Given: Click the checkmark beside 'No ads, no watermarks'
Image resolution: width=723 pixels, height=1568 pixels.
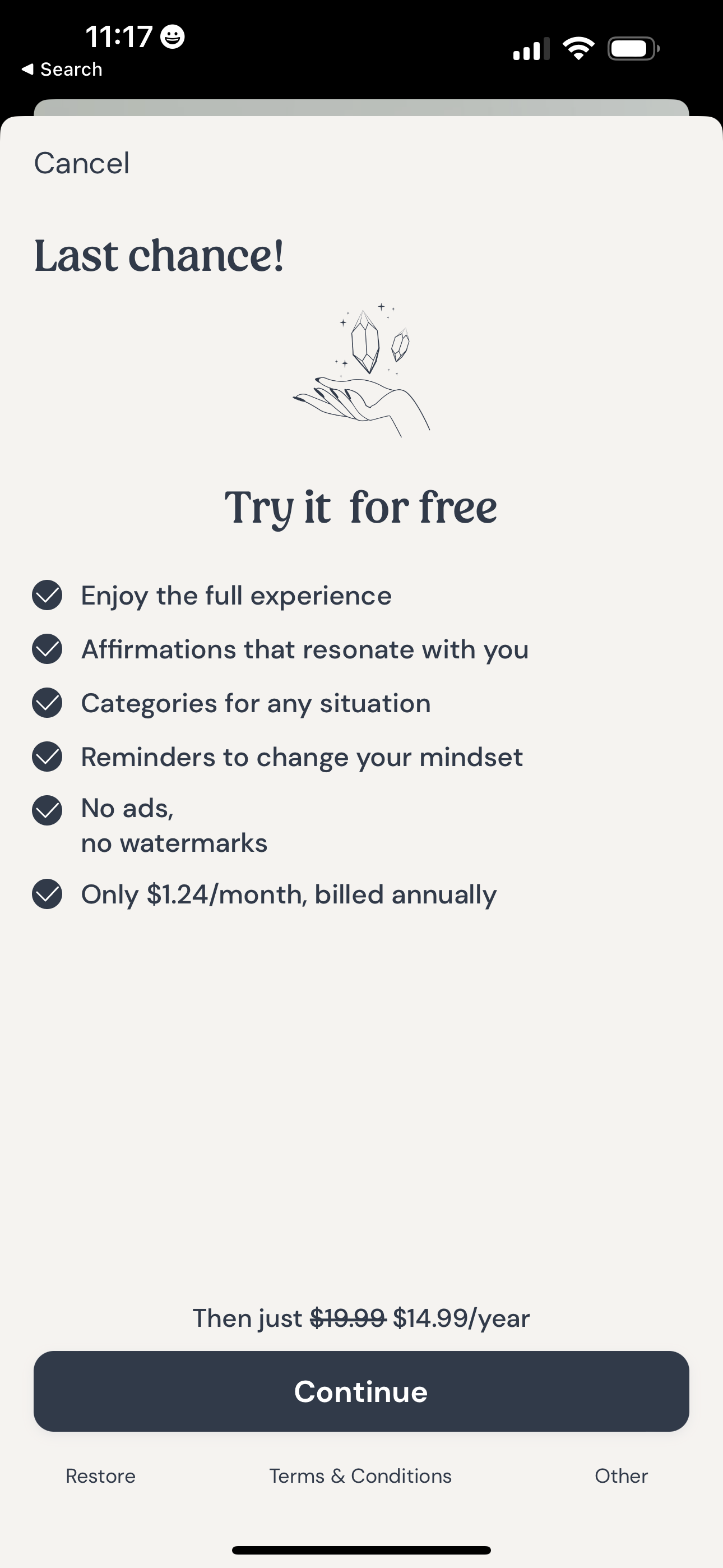Looking at the screenshot, I should 47,810.
